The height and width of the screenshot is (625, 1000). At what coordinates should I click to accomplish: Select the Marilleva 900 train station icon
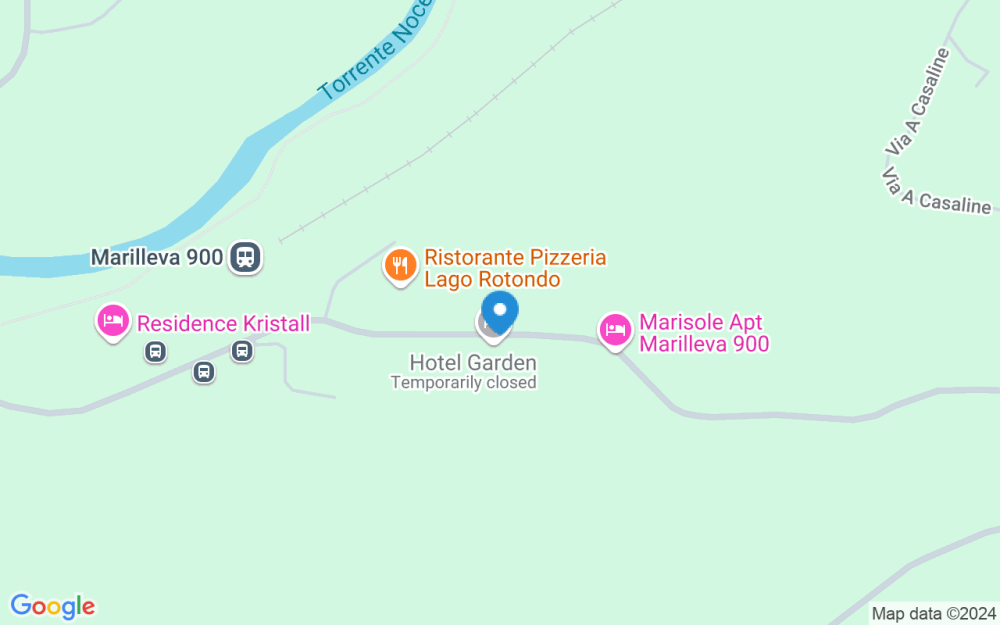tap(246, 257)
